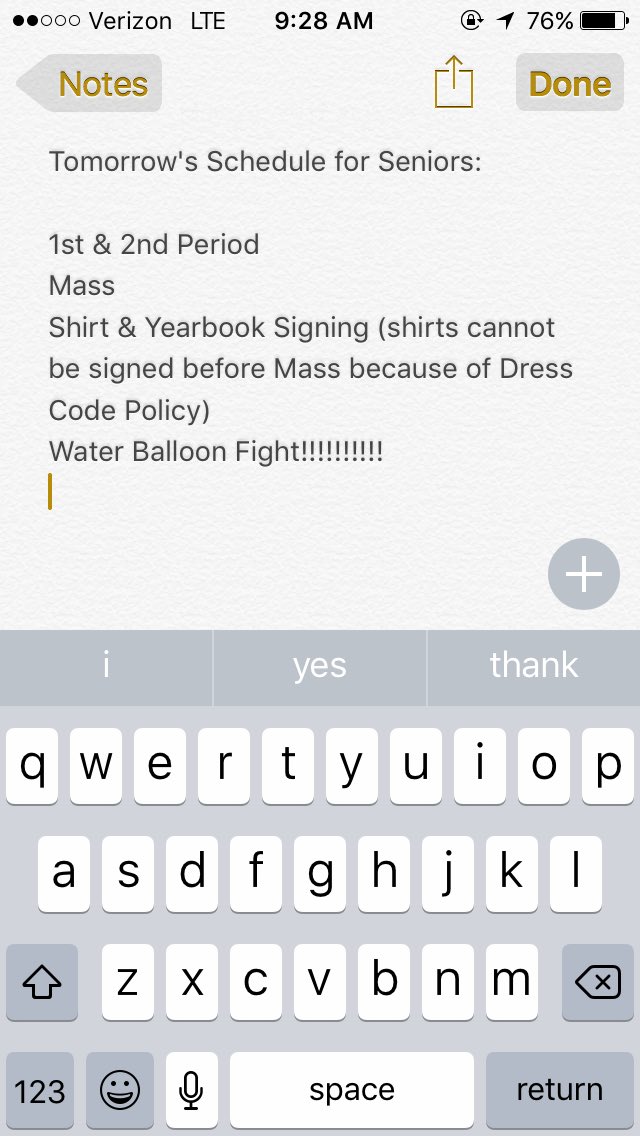Image resolution: width=640 pixels, height=1136 pixels.
Task: Insert the suggested word "thank"
Action: coord(534,667)
